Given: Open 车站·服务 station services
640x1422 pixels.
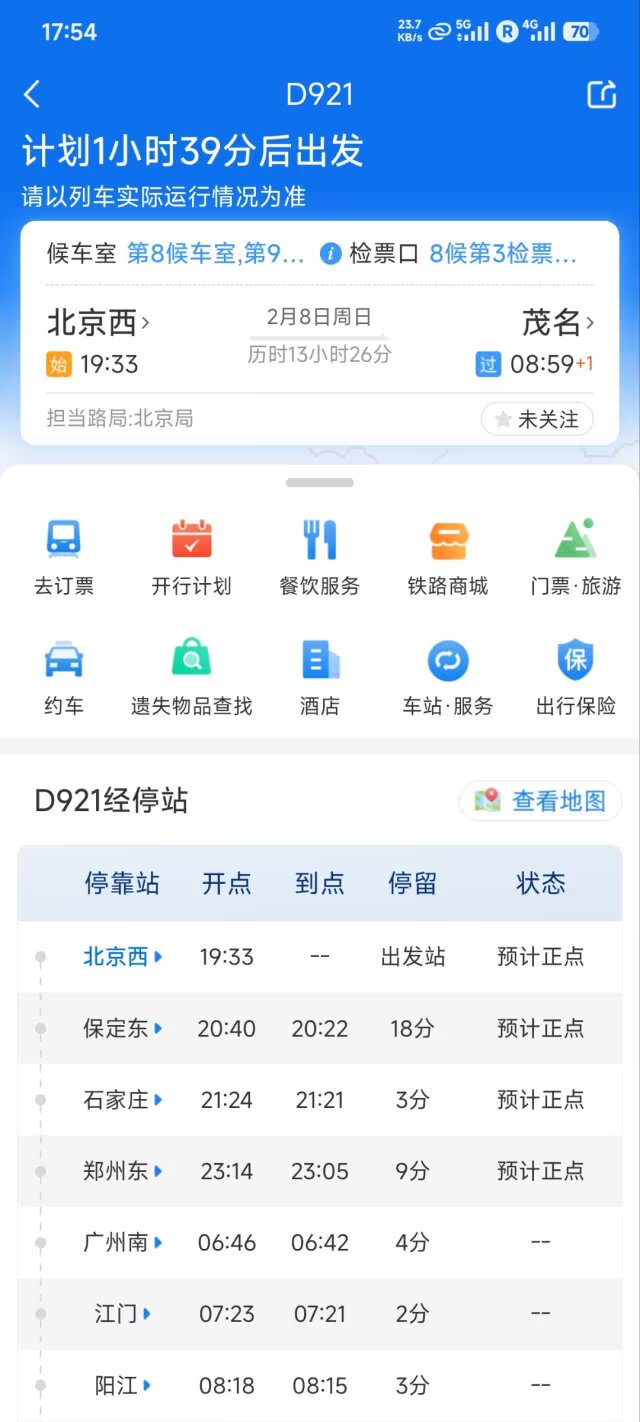Looking at the screenshot, I should click(448, 678).
